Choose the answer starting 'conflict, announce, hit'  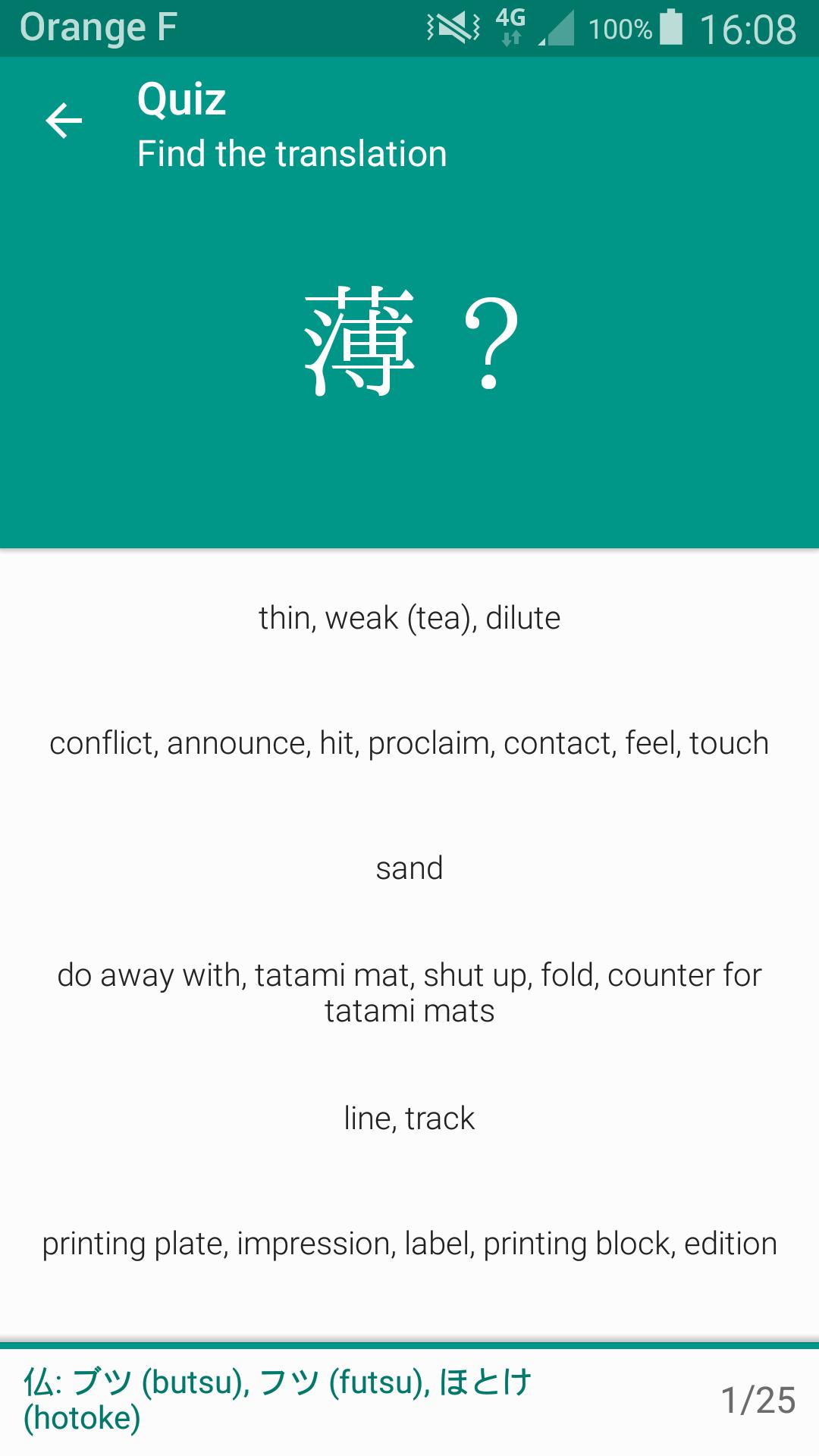point(409,743)
